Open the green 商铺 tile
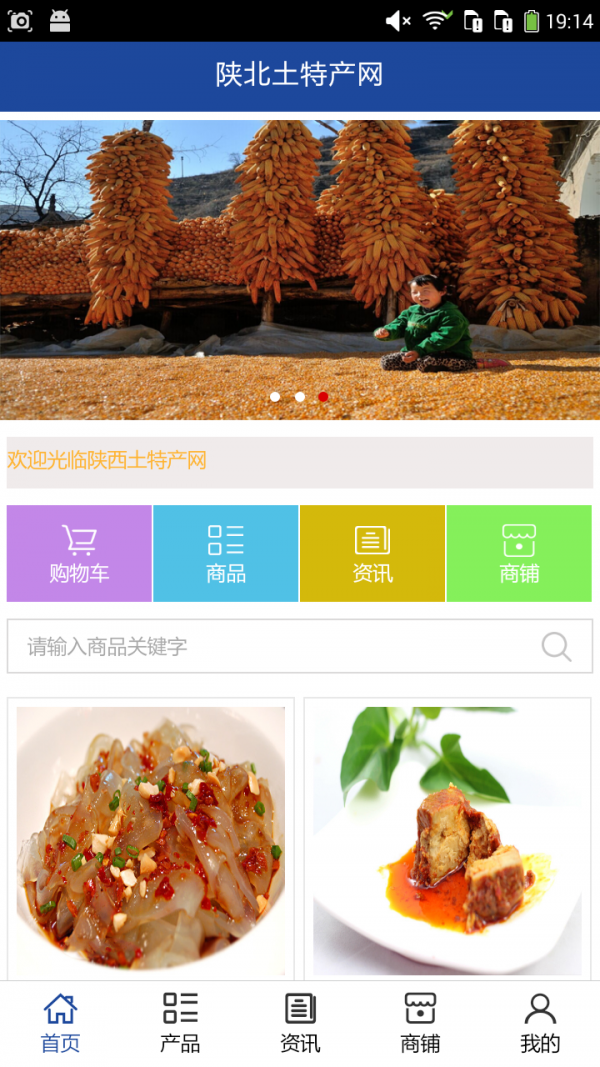This screenshot has width=600, height=1067. pyautogui.click(x=519, y=553)
